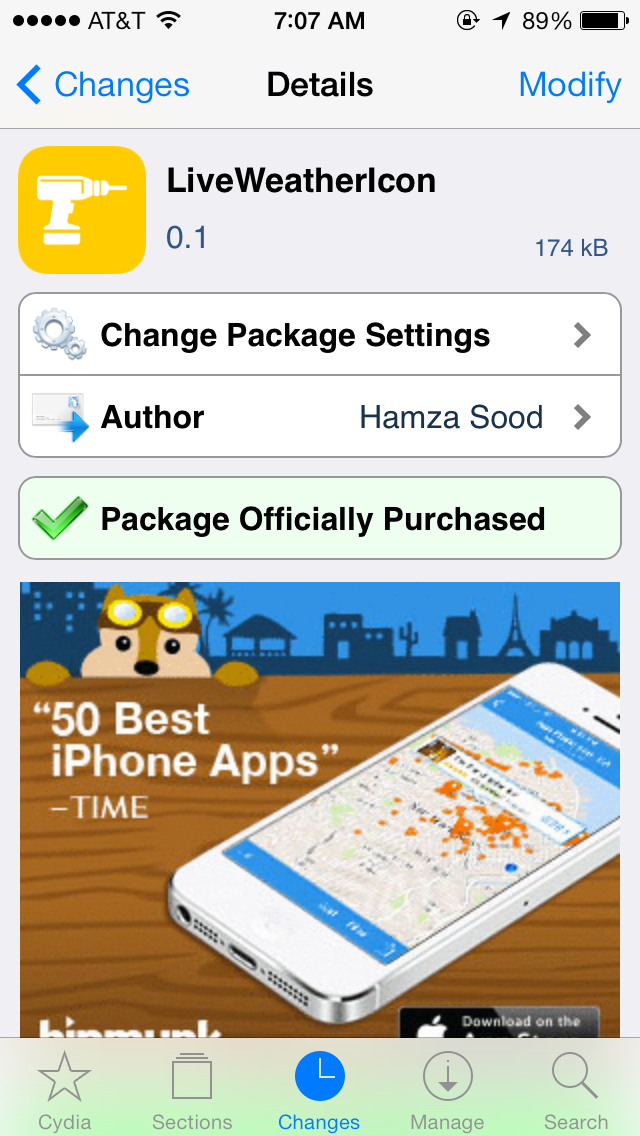
Task: Switch to the Cydia tab
Action: tap(64, 1090)
